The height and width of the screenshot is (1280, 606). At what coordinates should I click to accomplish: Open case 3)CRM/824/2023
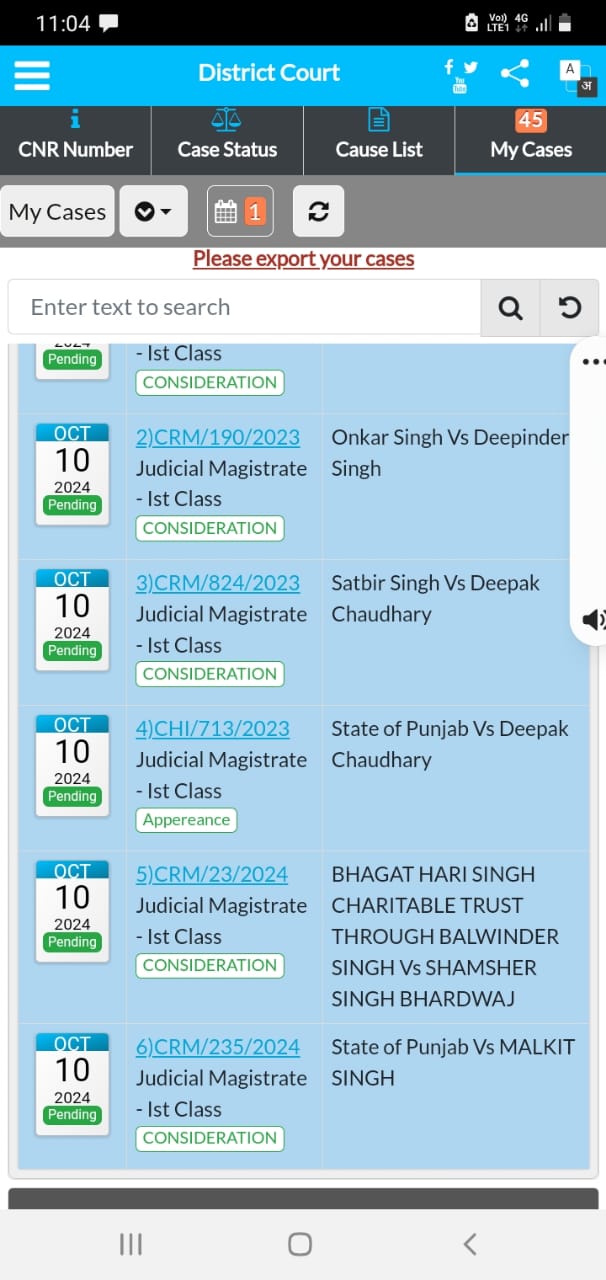click(x=218, y=583)
